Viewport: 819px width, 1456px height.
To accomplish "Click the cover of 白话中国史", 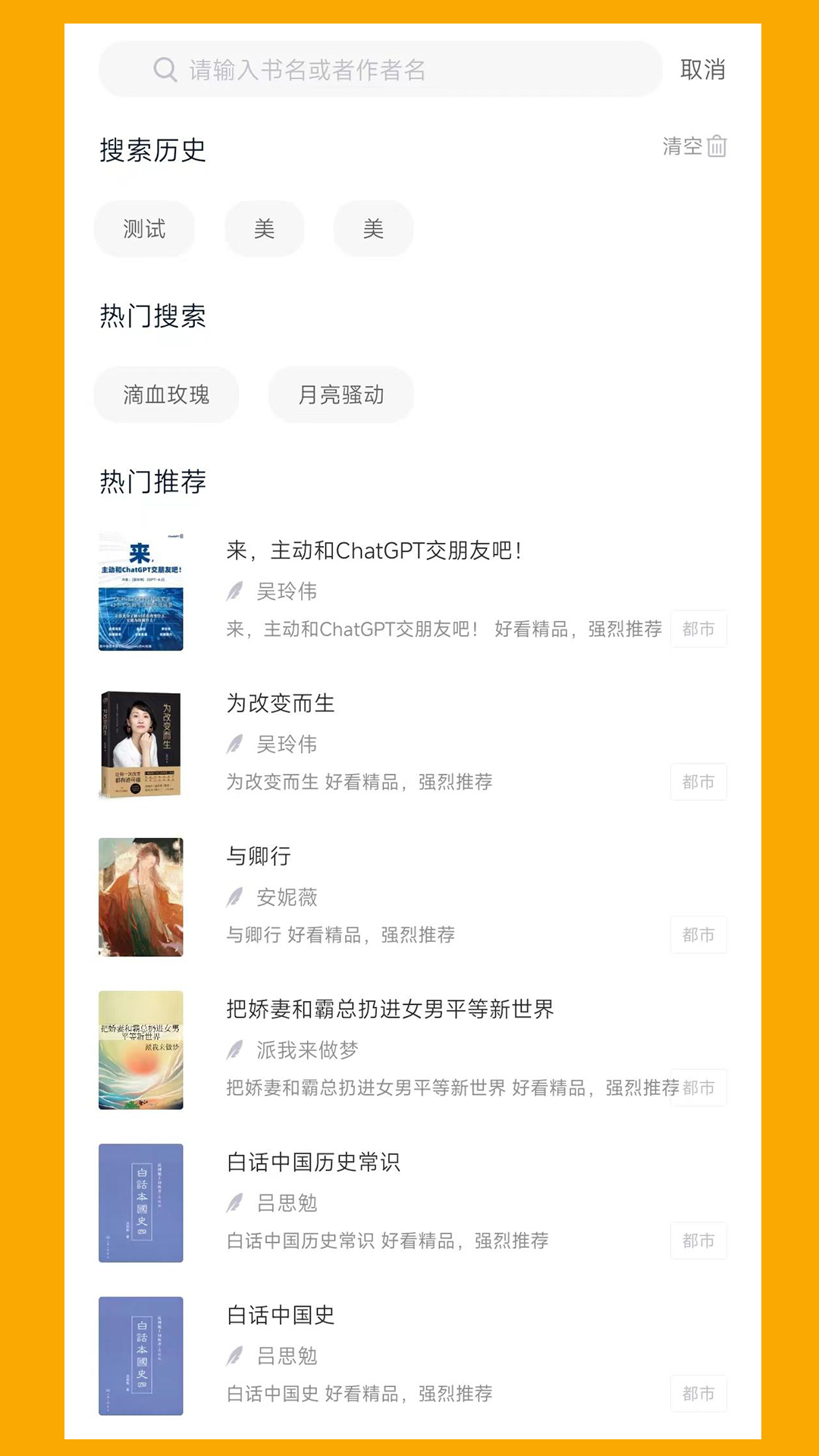I will tap(141, 1357).
